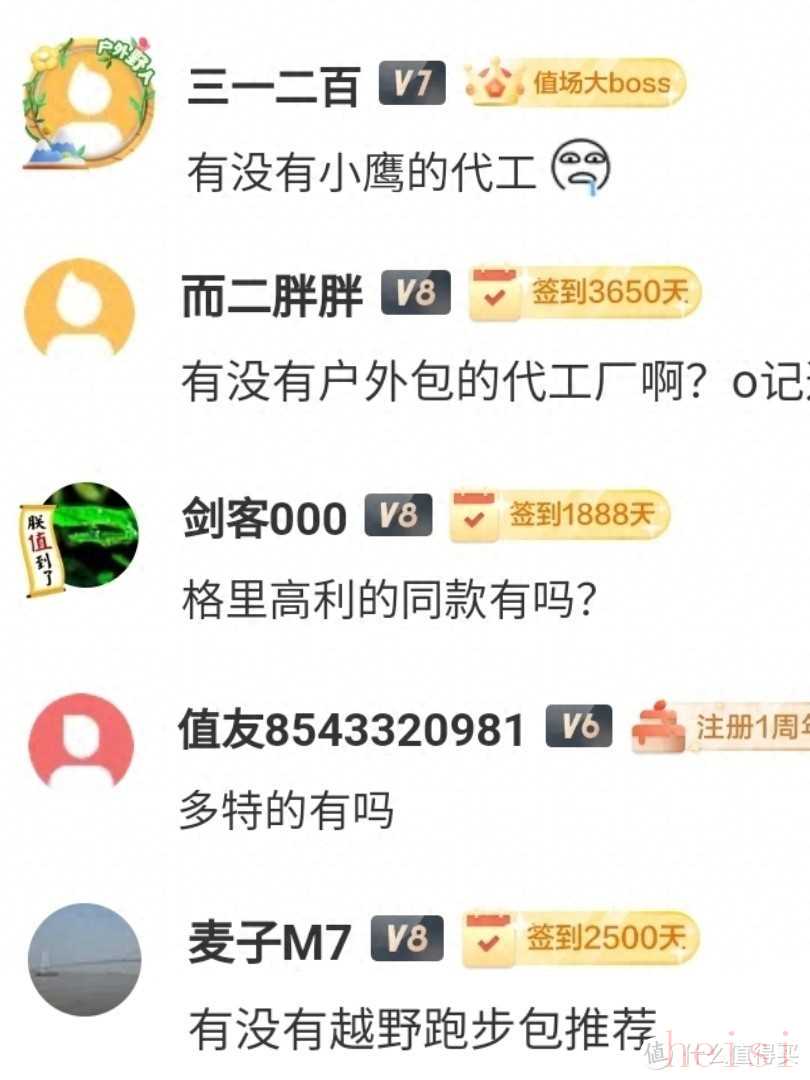Open comment asking 格里高利的同款有吗
810x1080 pixels.
(x=390, y=601)
